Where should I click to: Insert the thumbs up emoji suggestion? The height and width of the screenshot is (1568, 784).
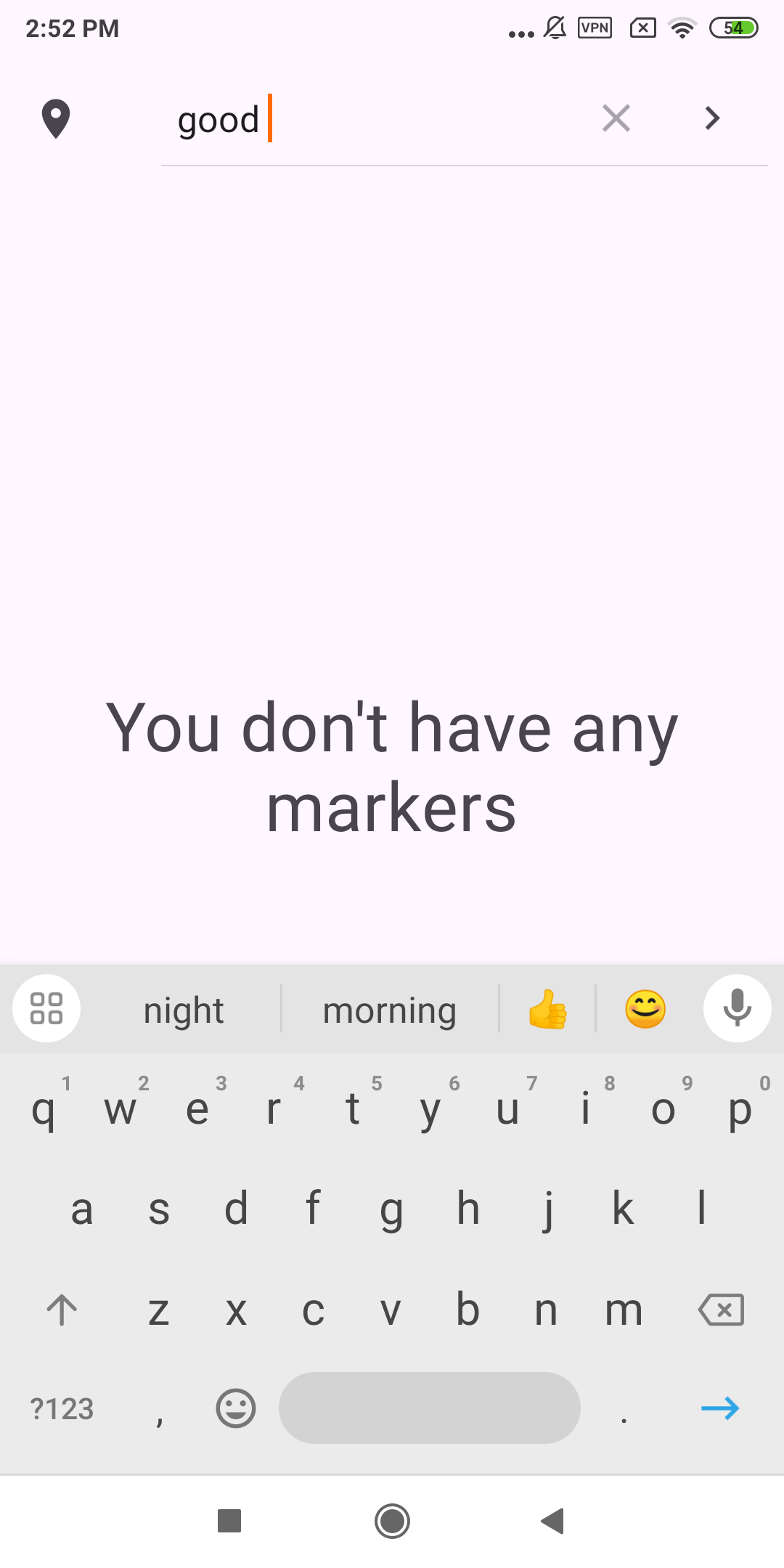click(547, 1009)
